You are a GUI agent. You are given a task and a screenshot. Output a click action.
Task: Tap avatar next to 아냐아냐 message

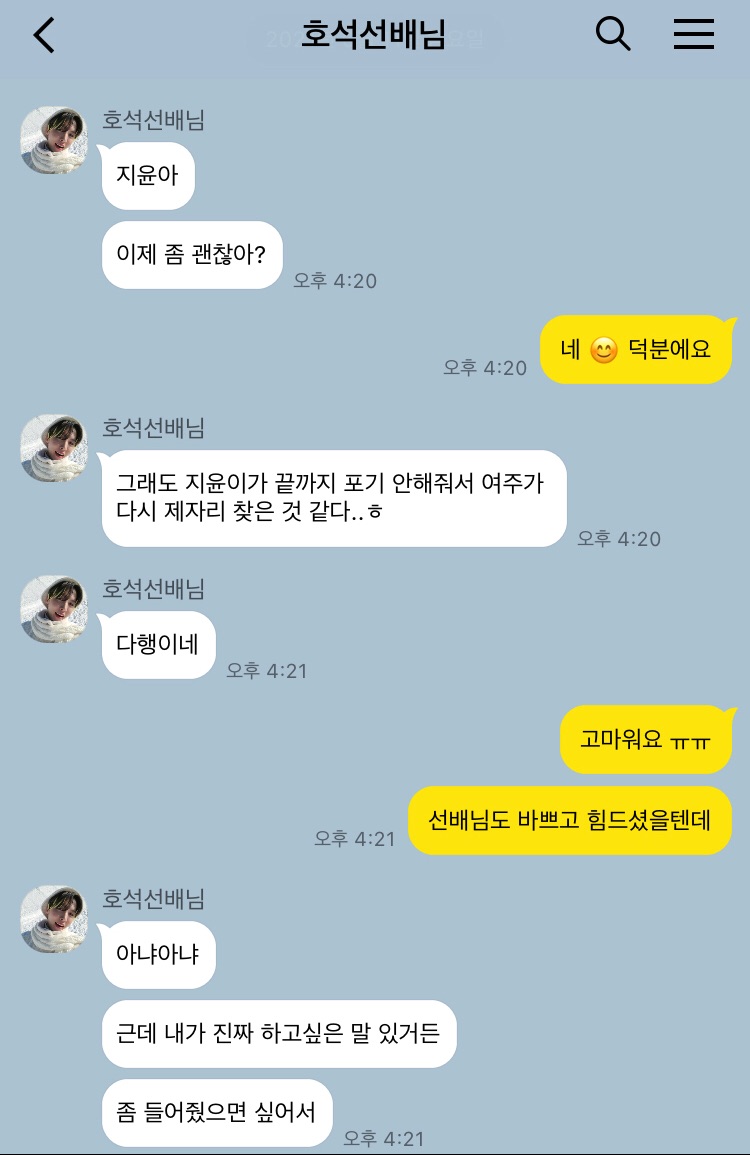point(55,919)
